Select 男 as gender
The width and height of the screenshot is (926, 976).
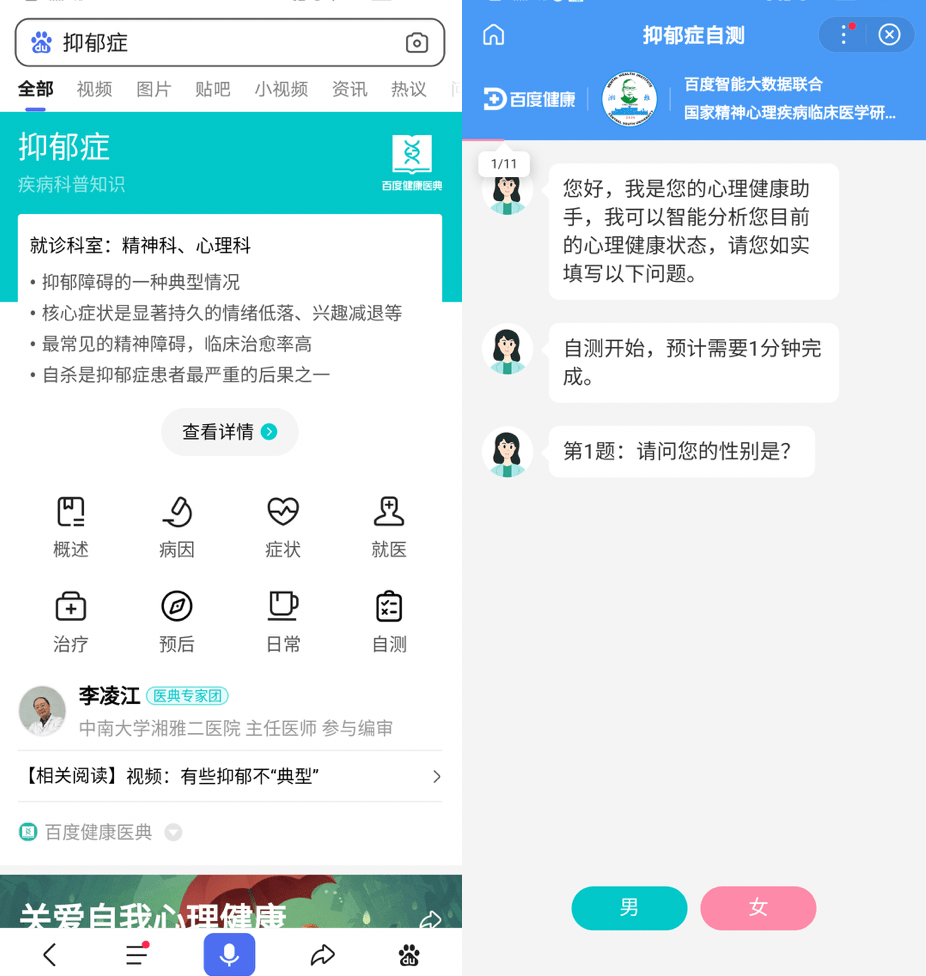(629, 908)
